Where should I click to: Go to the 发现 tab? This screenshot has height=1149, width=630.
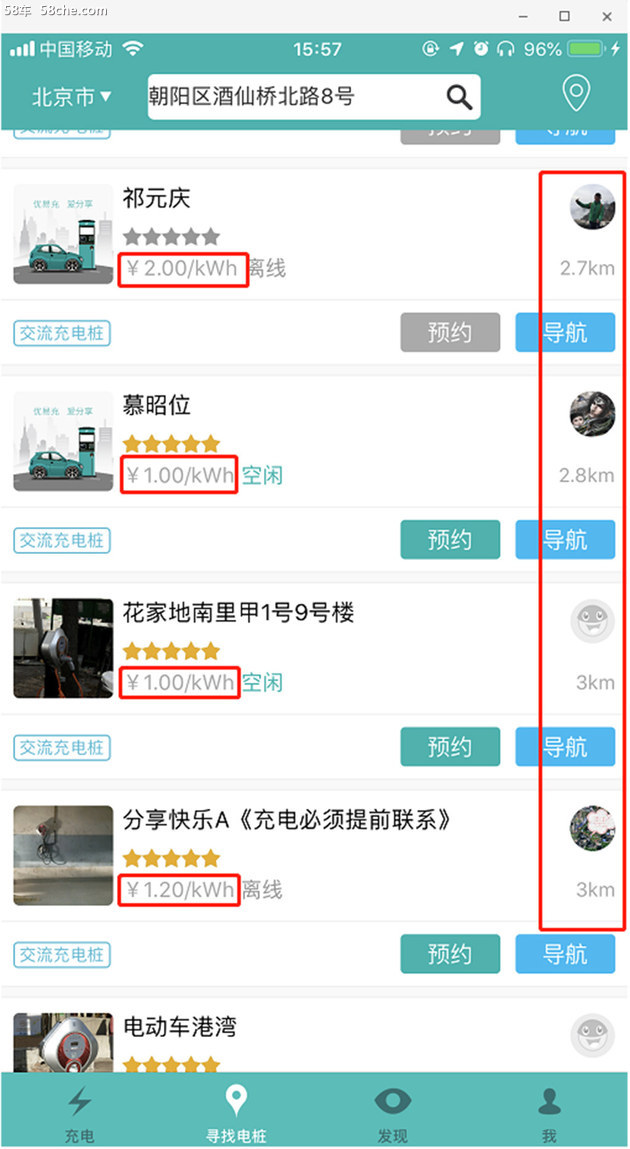(392, 1112)
